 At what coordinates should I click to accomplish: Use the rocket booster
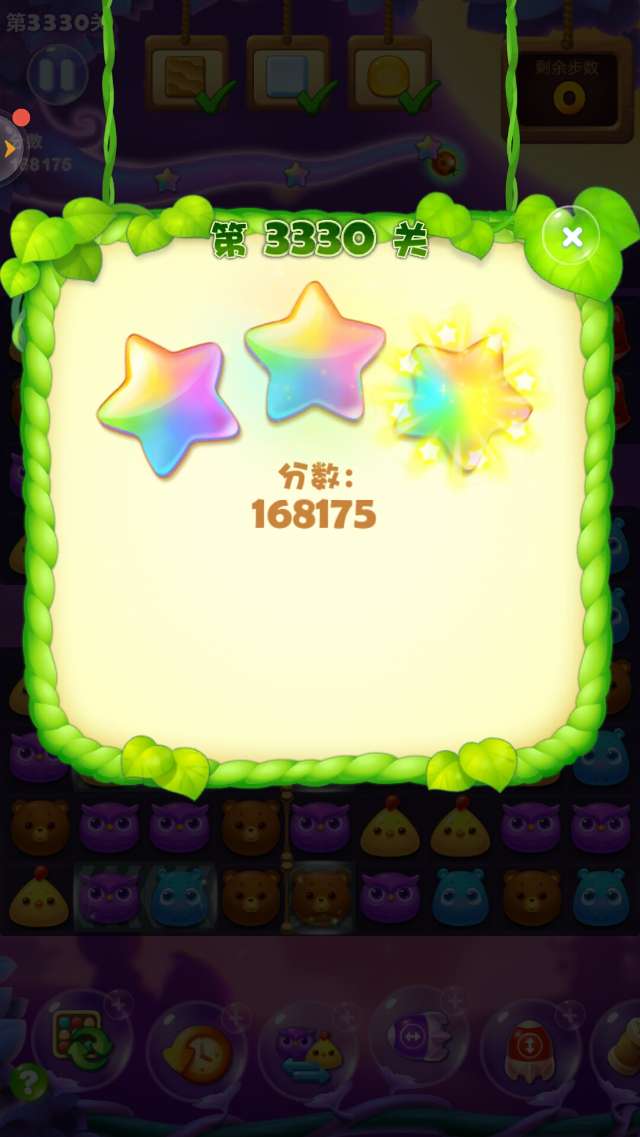(532, 1050)
